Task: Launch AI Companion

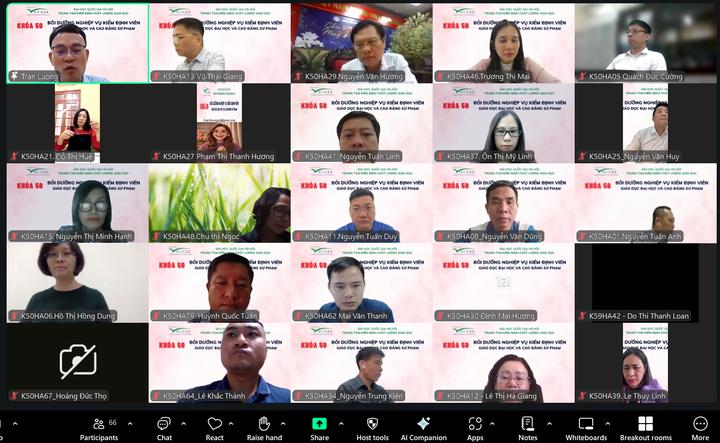Action: [424, 427]
